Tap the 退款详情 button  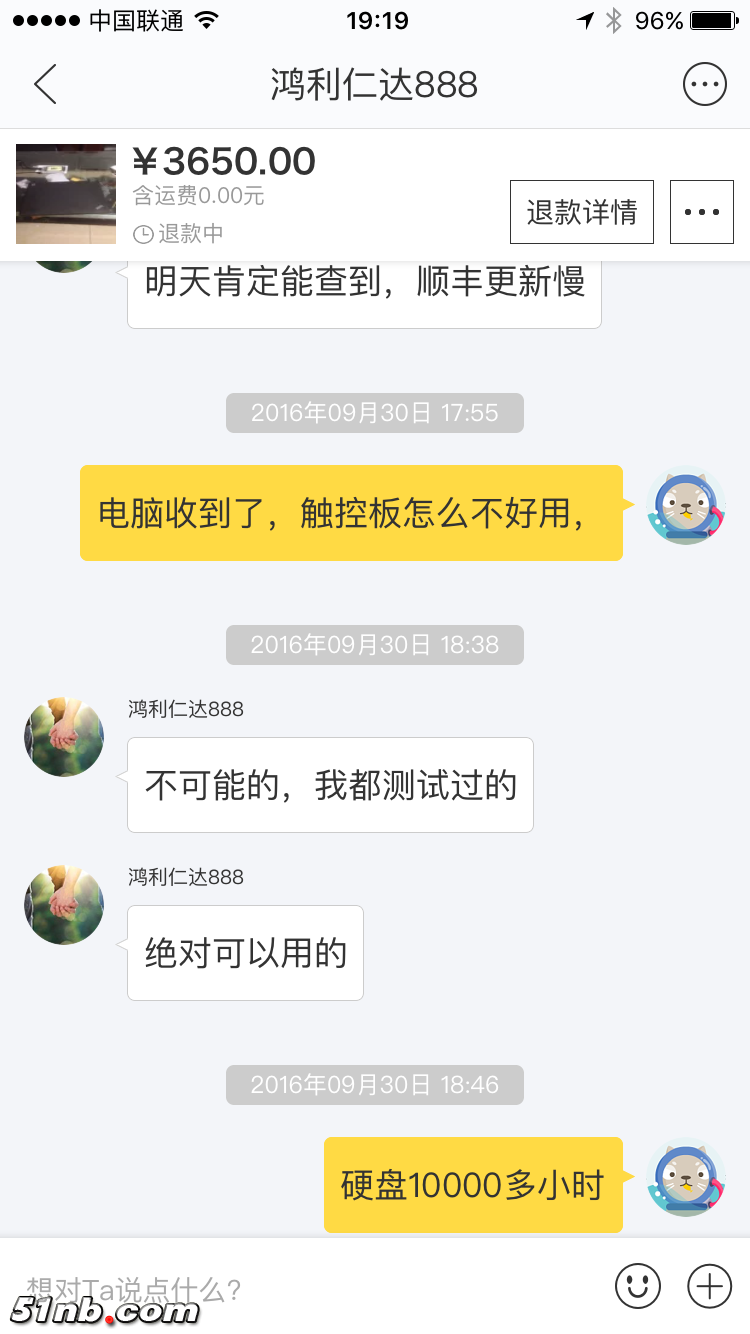point(582,212)
